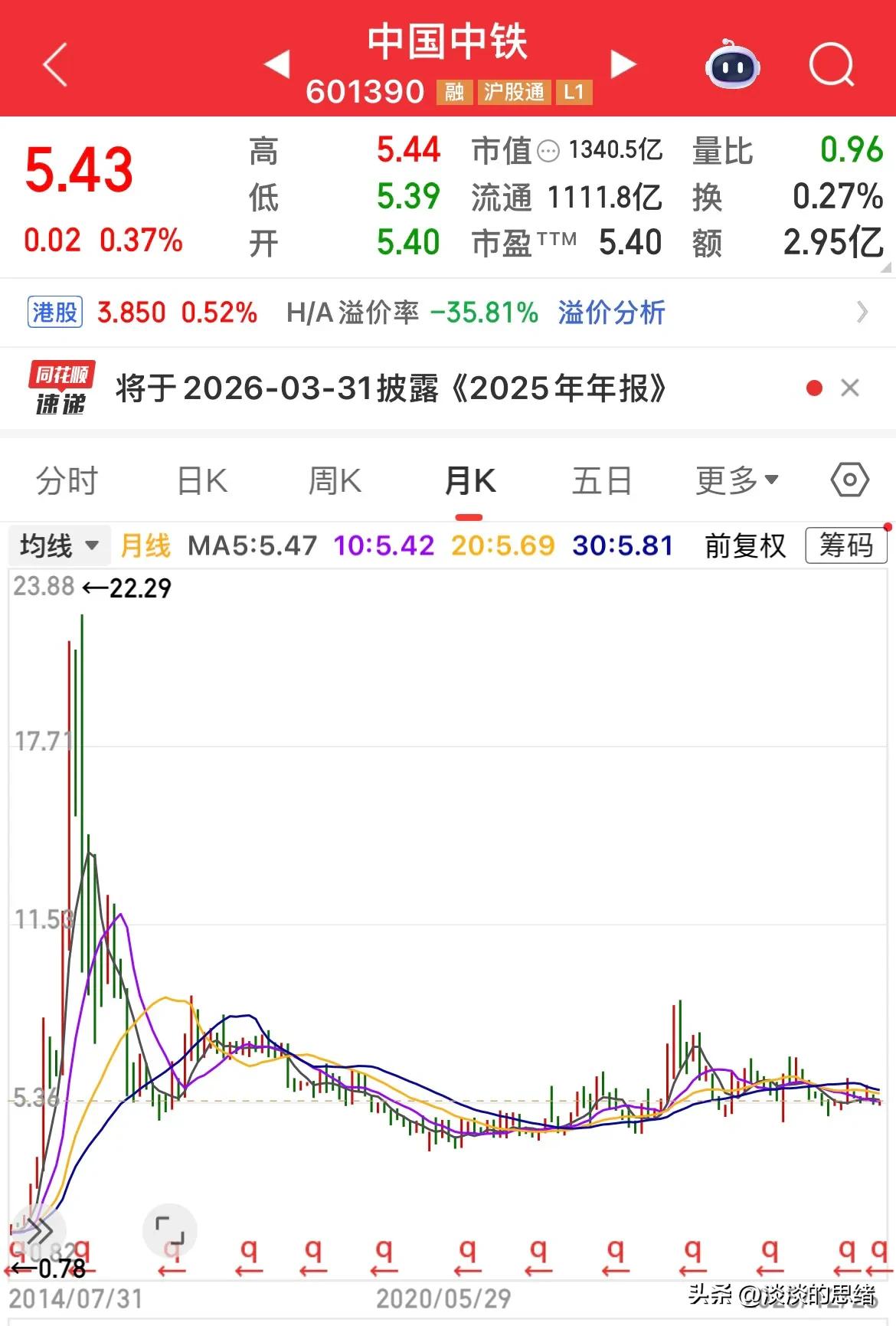Switch to the 月K monthly chart tab
Screen dimensions: 896x1326
point(469,480)
